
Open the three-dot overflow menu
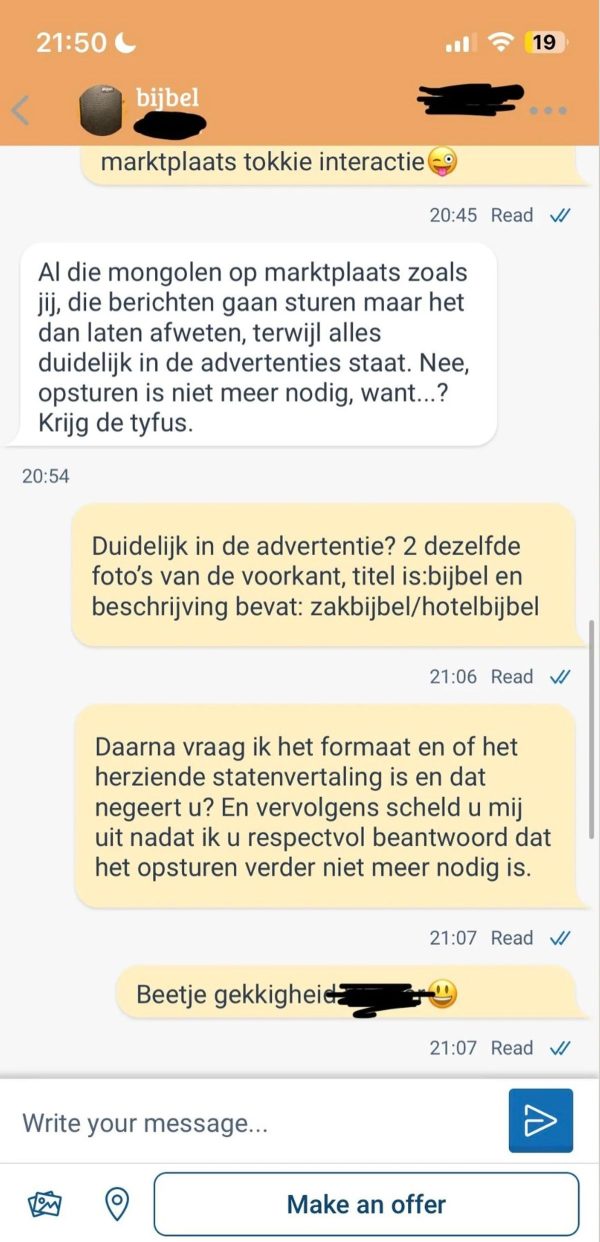(x=548, y=111)
